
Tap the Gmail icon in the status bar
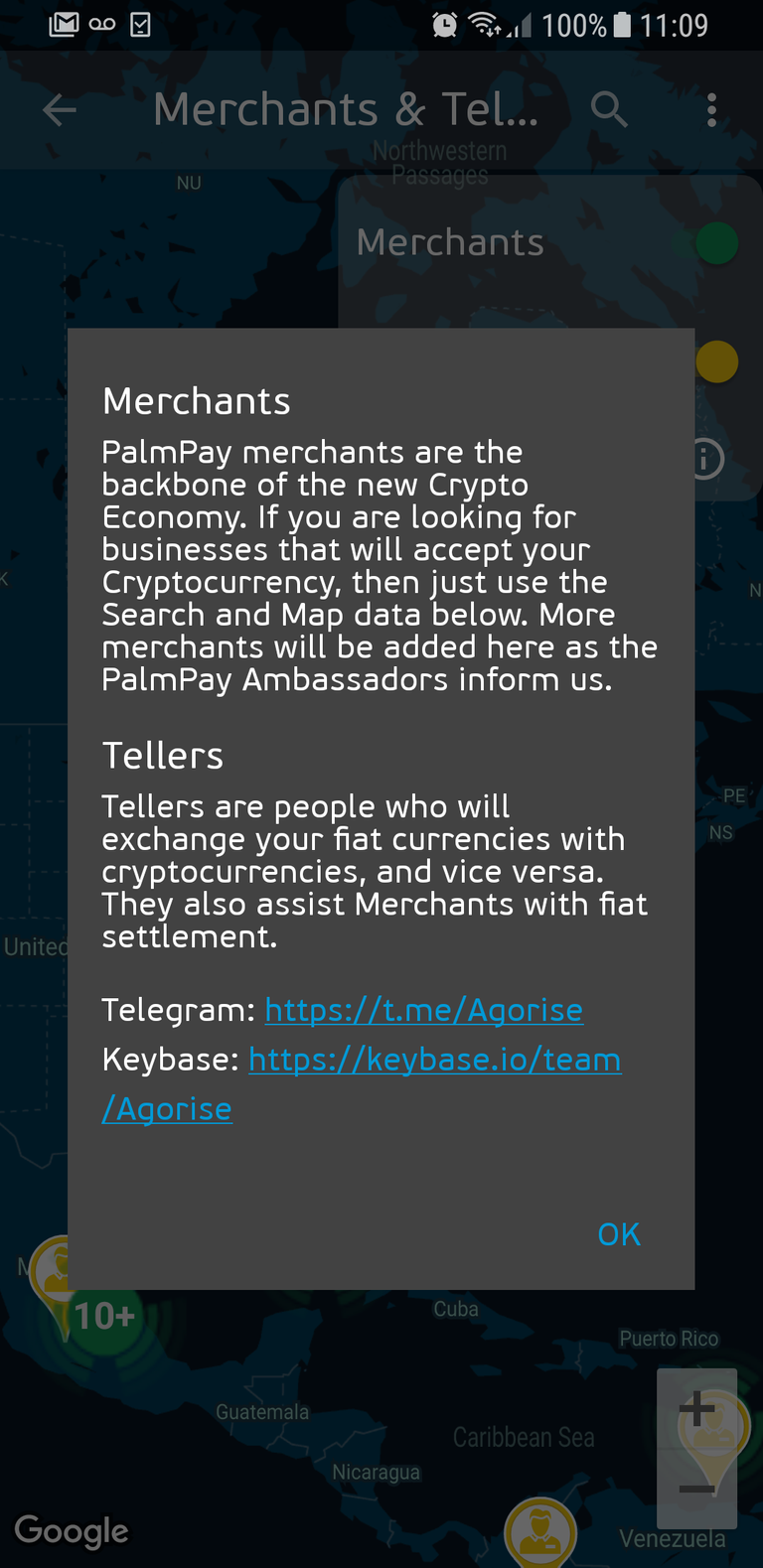pyautogui.click(x=63, y=25)
